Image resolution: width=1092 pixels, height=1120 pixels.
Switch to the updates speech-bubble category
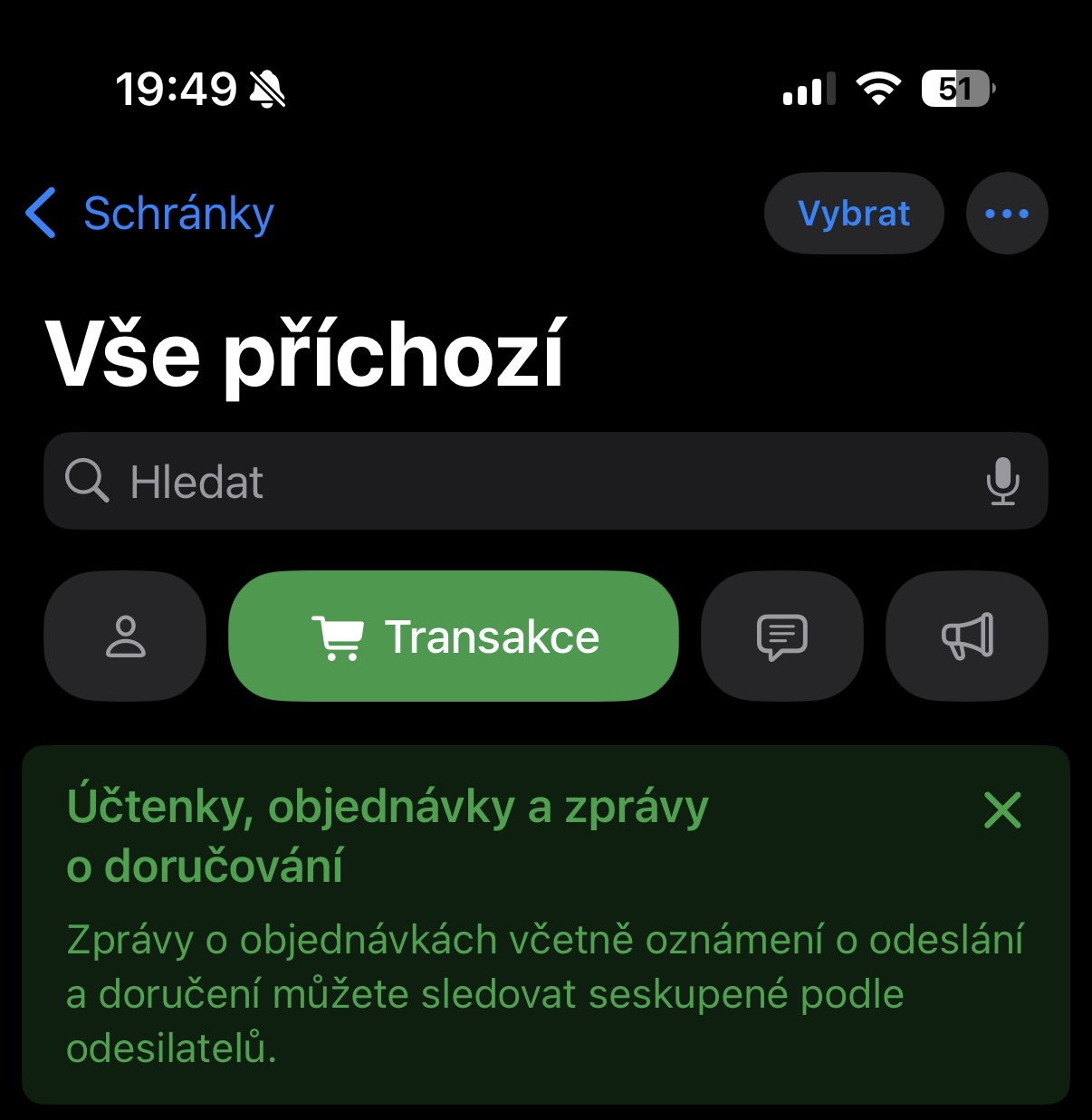[x=781, y=637]
